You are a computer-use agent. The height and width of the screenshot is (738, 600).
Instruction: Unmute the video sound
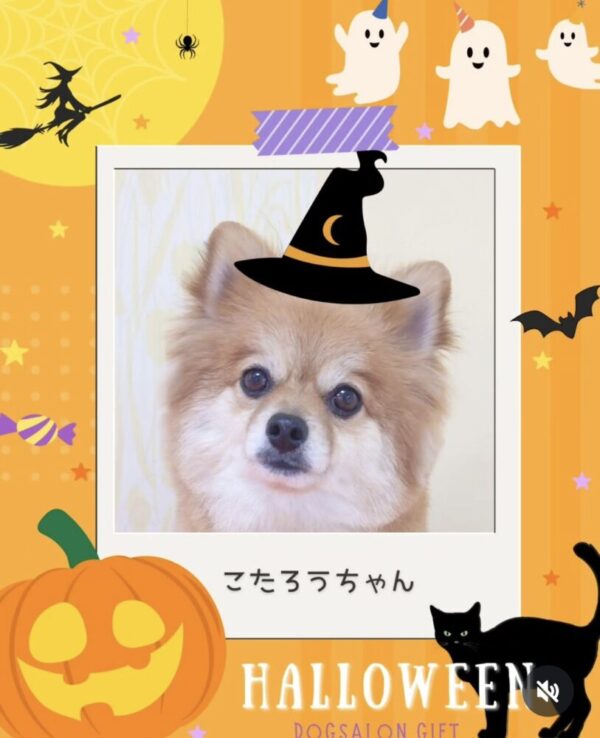pos(548,690)
